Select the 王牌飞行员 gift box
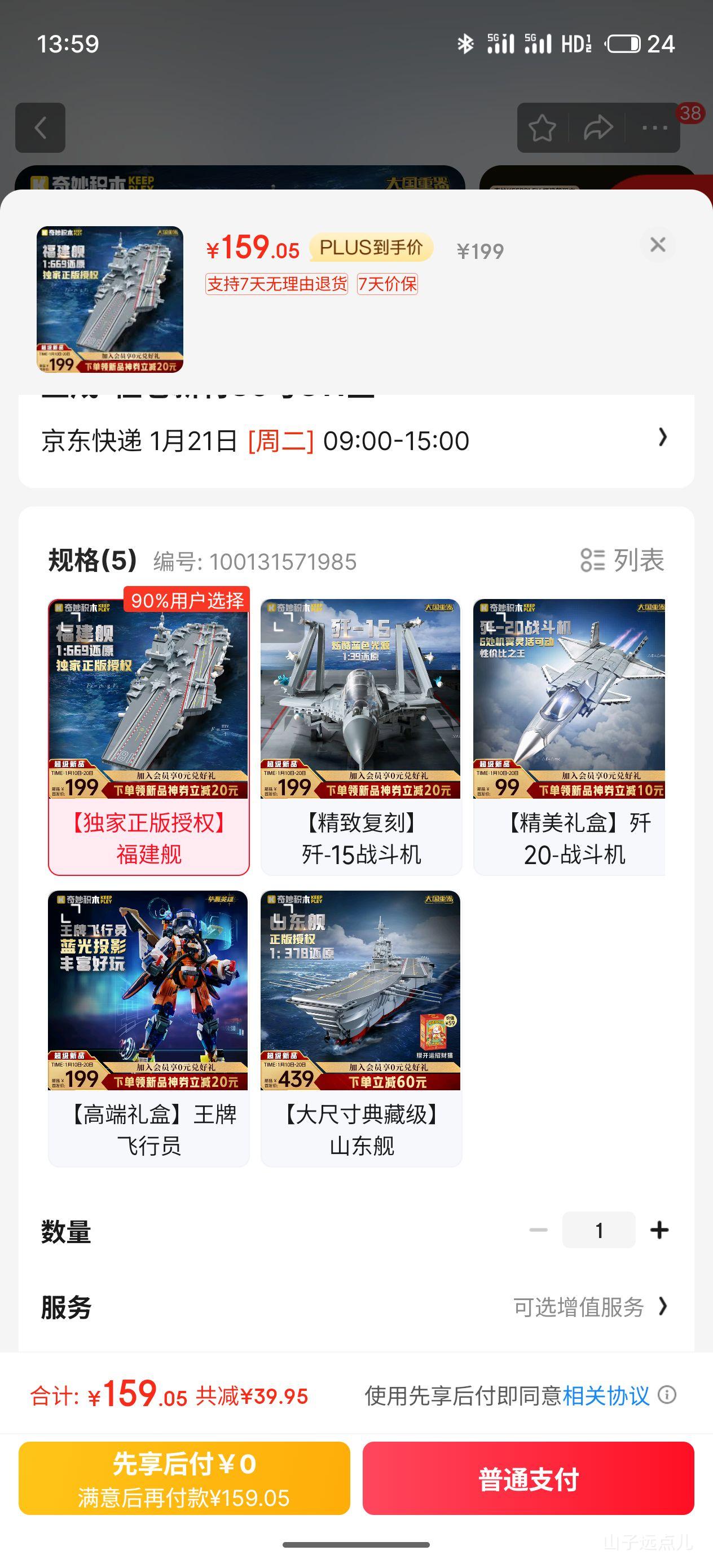Viewport: 713px width, 1568px height. tap(148, 1028)
